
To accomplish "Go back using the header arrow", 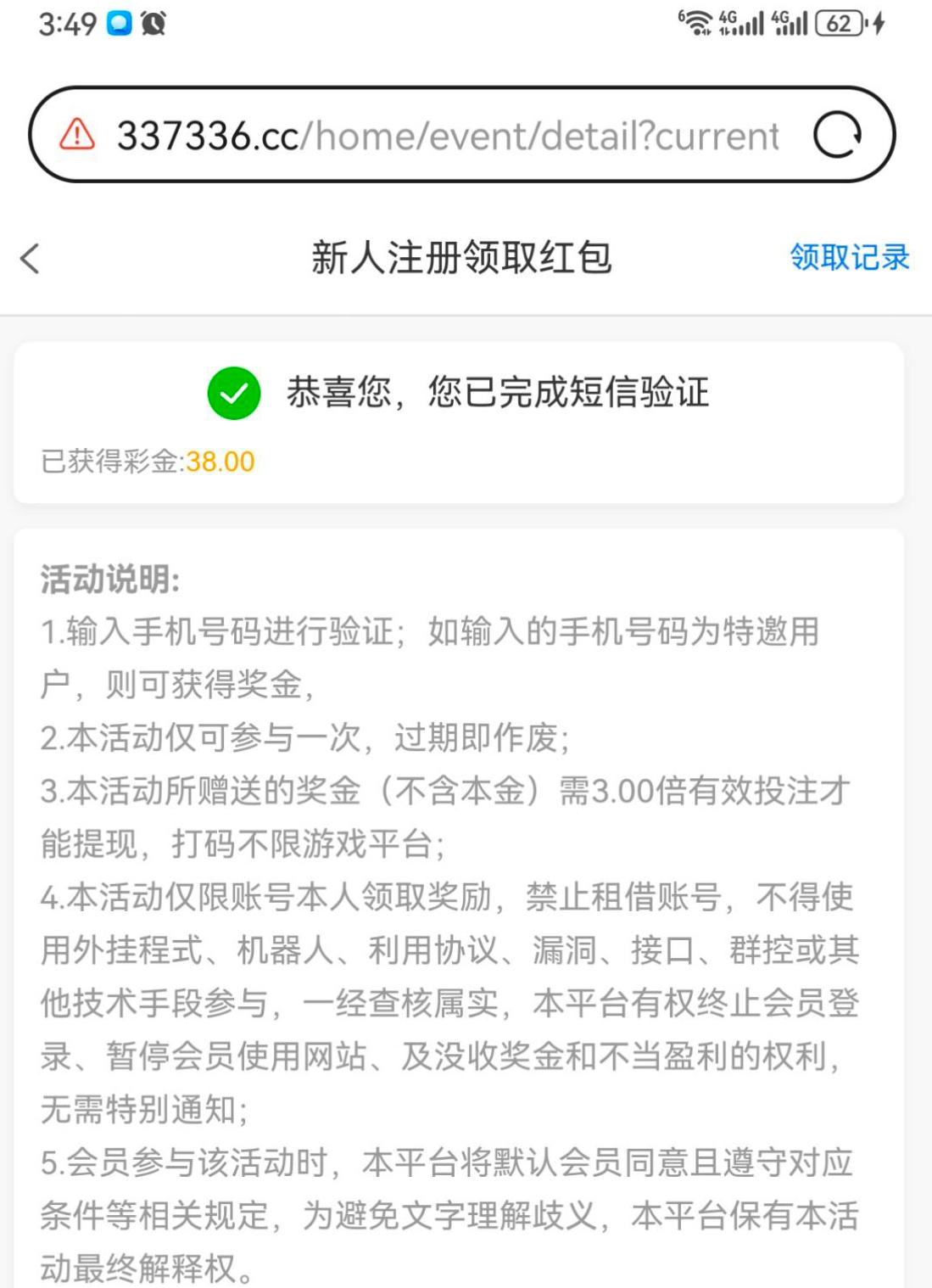I will point(31,259).
